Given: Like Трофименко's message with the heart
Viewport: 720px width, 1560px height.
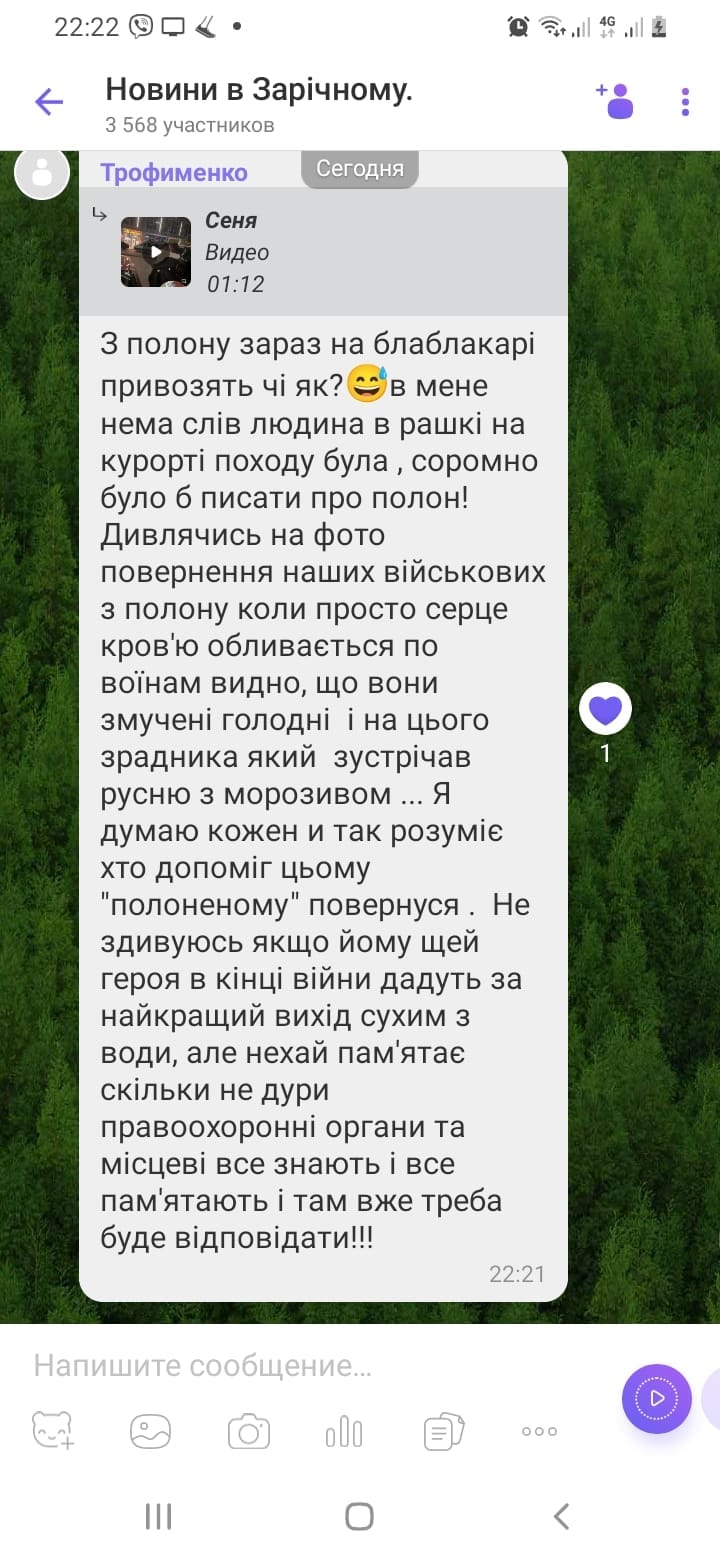Looking at the screenshot, I should pos(605,710).
